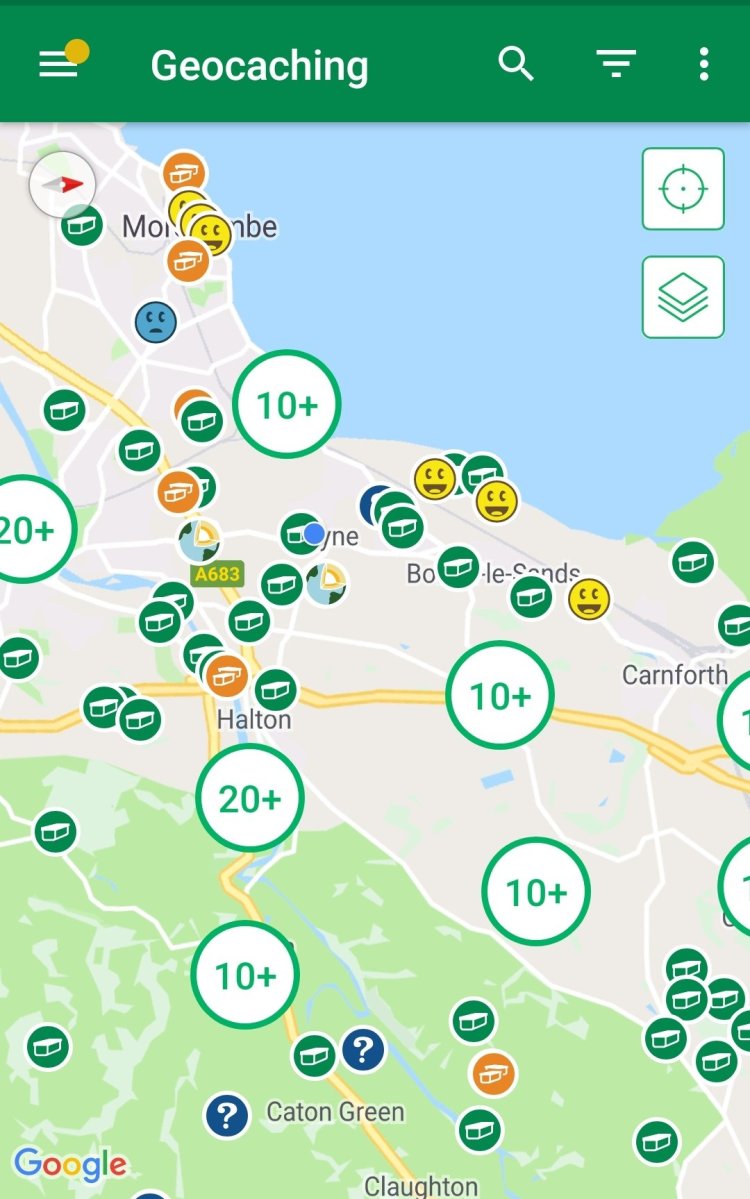Image resolution: width=750 pixels, height=1199 pixels.
Task: Select the smiley cache near Carnforth
Action: click(x=589, y=599)
